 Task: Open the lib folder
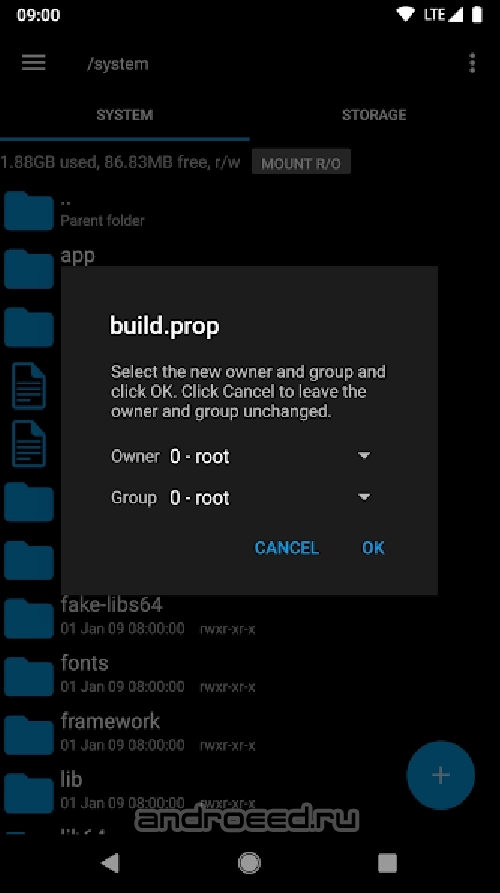249,790
